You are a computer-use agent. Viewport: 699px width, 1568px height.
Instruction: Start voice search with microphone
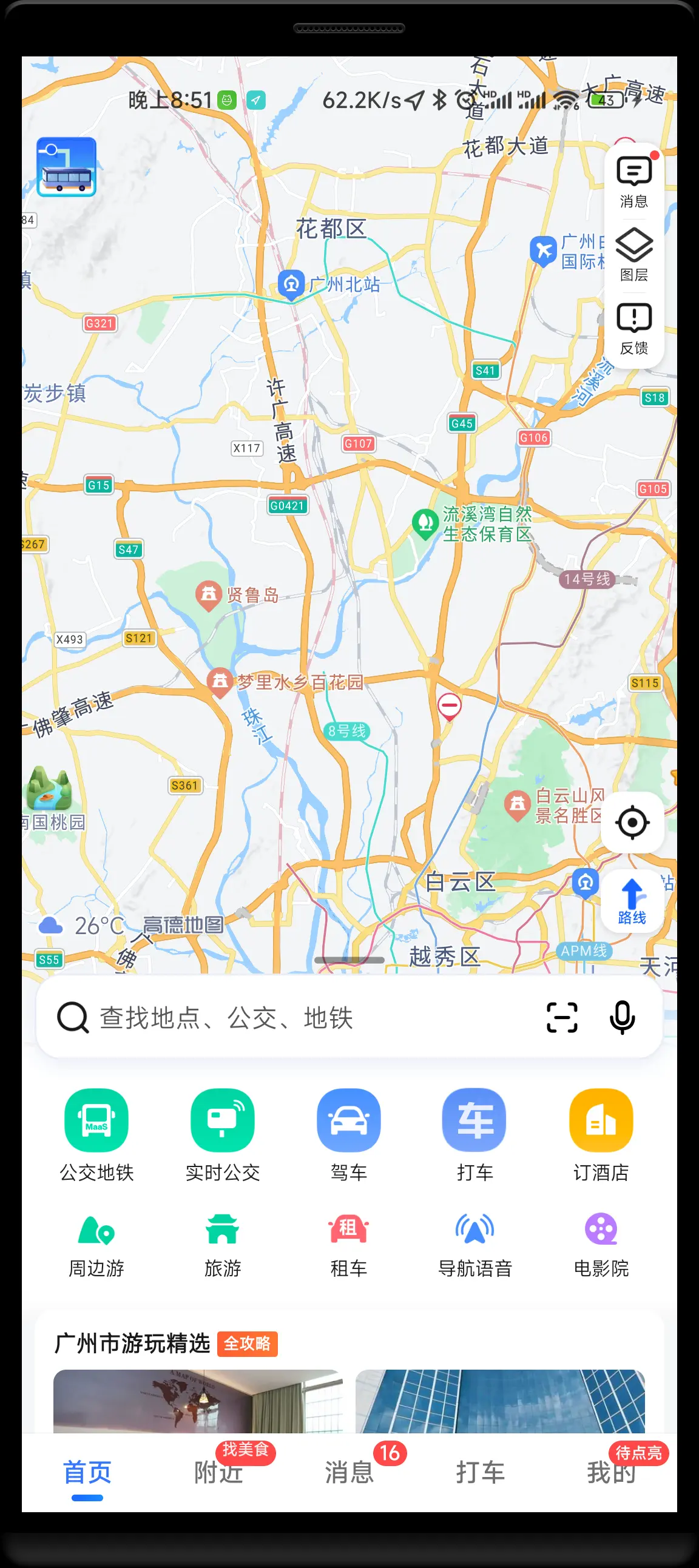click(622, 1018)
